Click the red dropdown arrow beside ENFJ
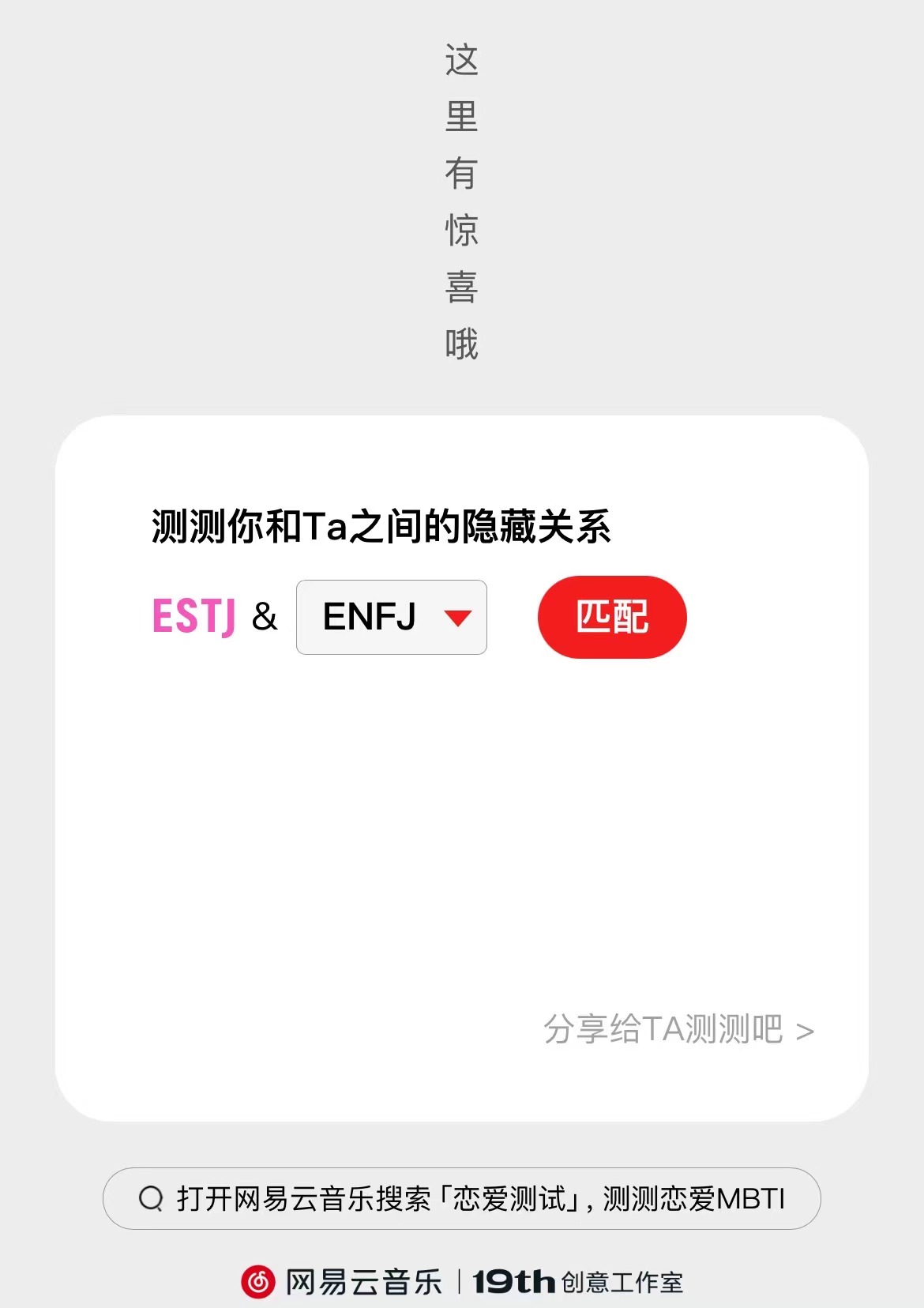This screenshot has width=924, height=1308. tap(460, 618)
